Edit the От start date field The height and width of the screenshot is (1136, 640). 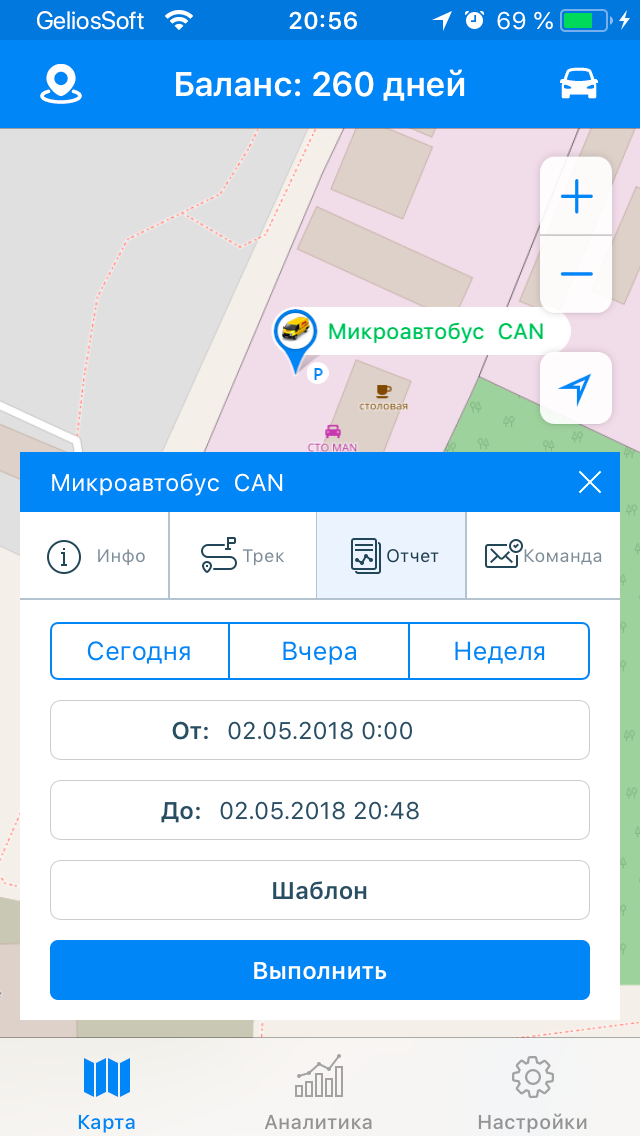[x=320, y=730]
